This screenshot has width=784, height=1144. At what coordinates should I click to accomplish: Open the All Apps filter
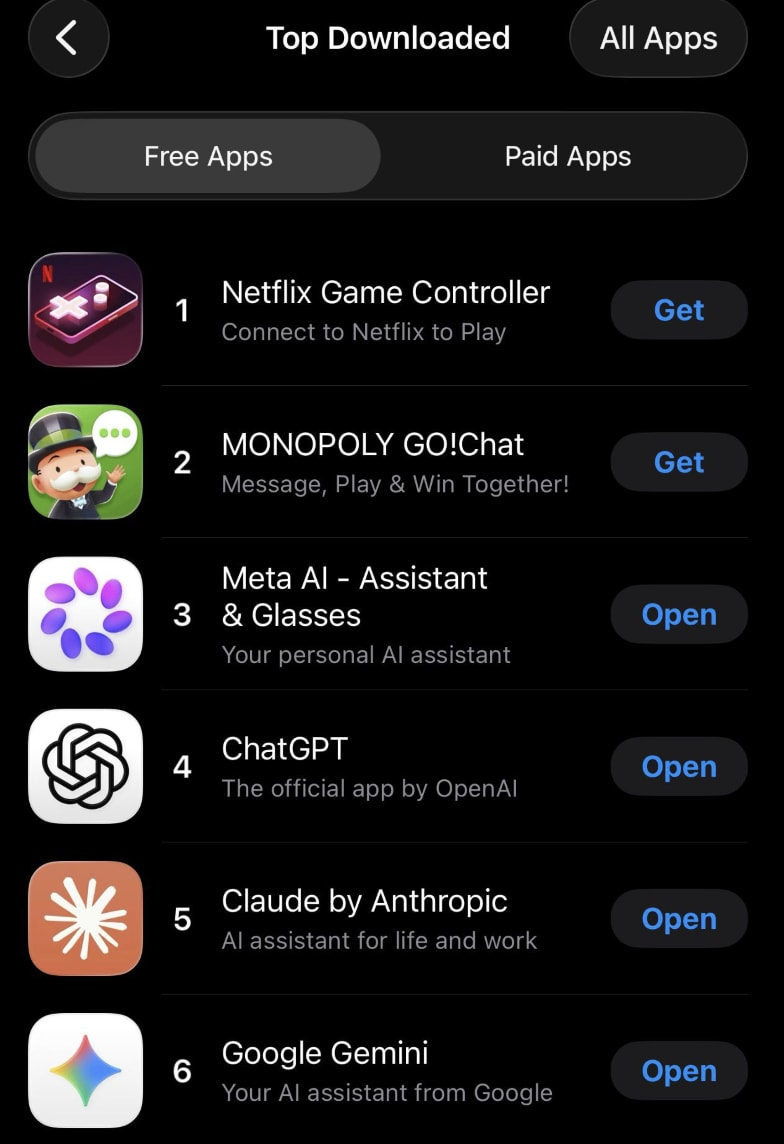pos(658,38)
